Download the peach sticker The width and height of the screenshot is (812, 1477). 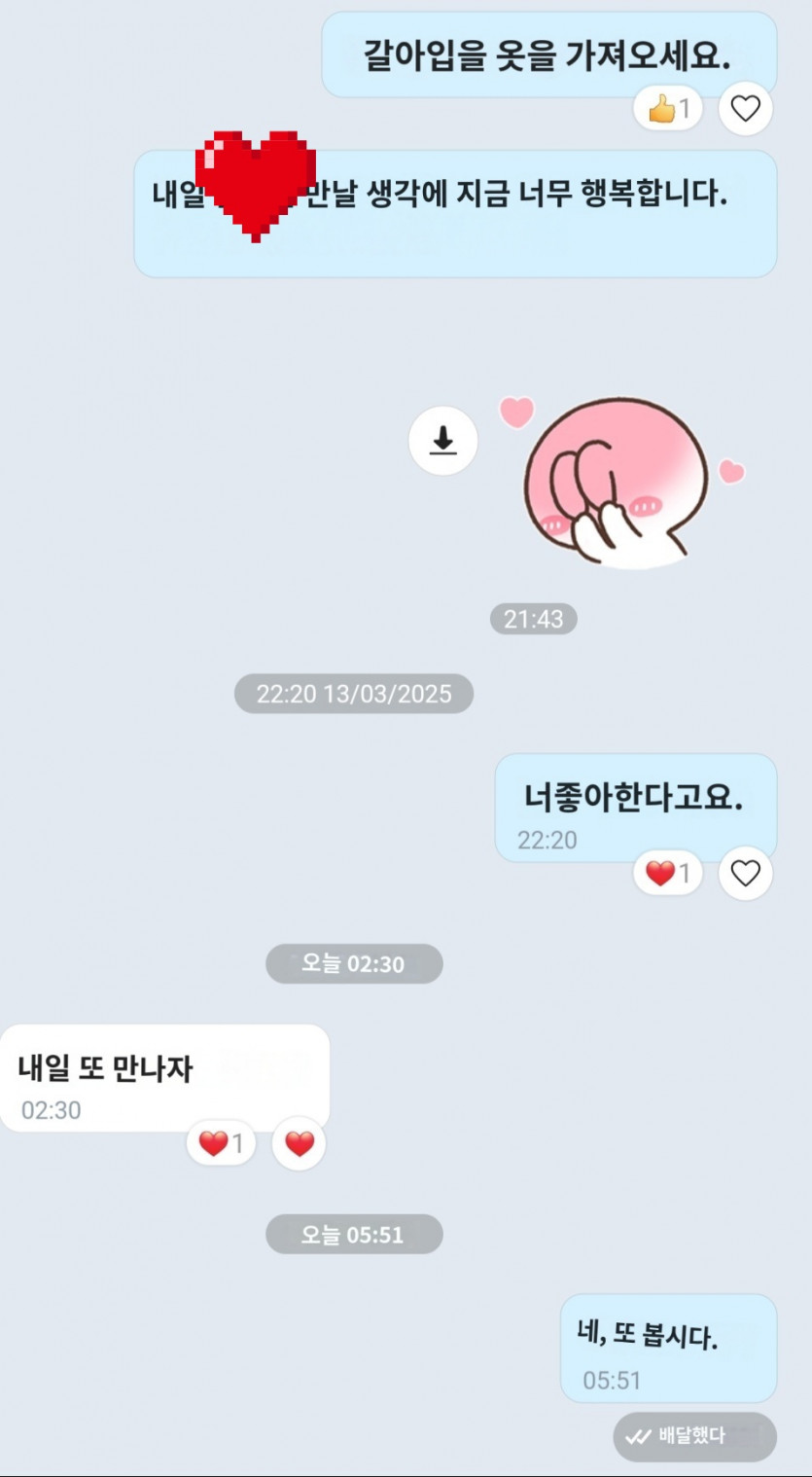pos(442,441)
